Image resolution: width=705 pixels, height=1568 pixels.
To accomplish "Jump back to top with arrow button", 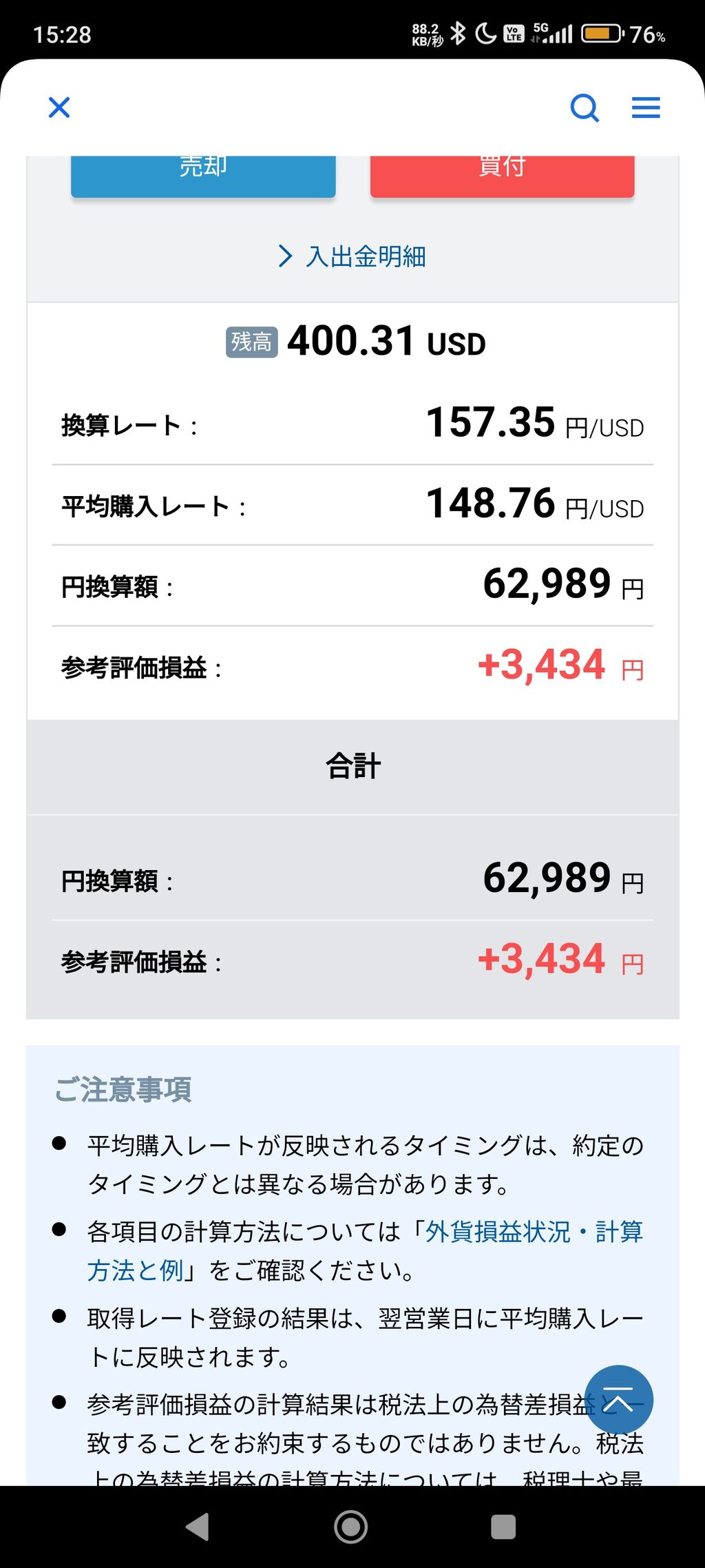I will click(x=618, y=1399).
